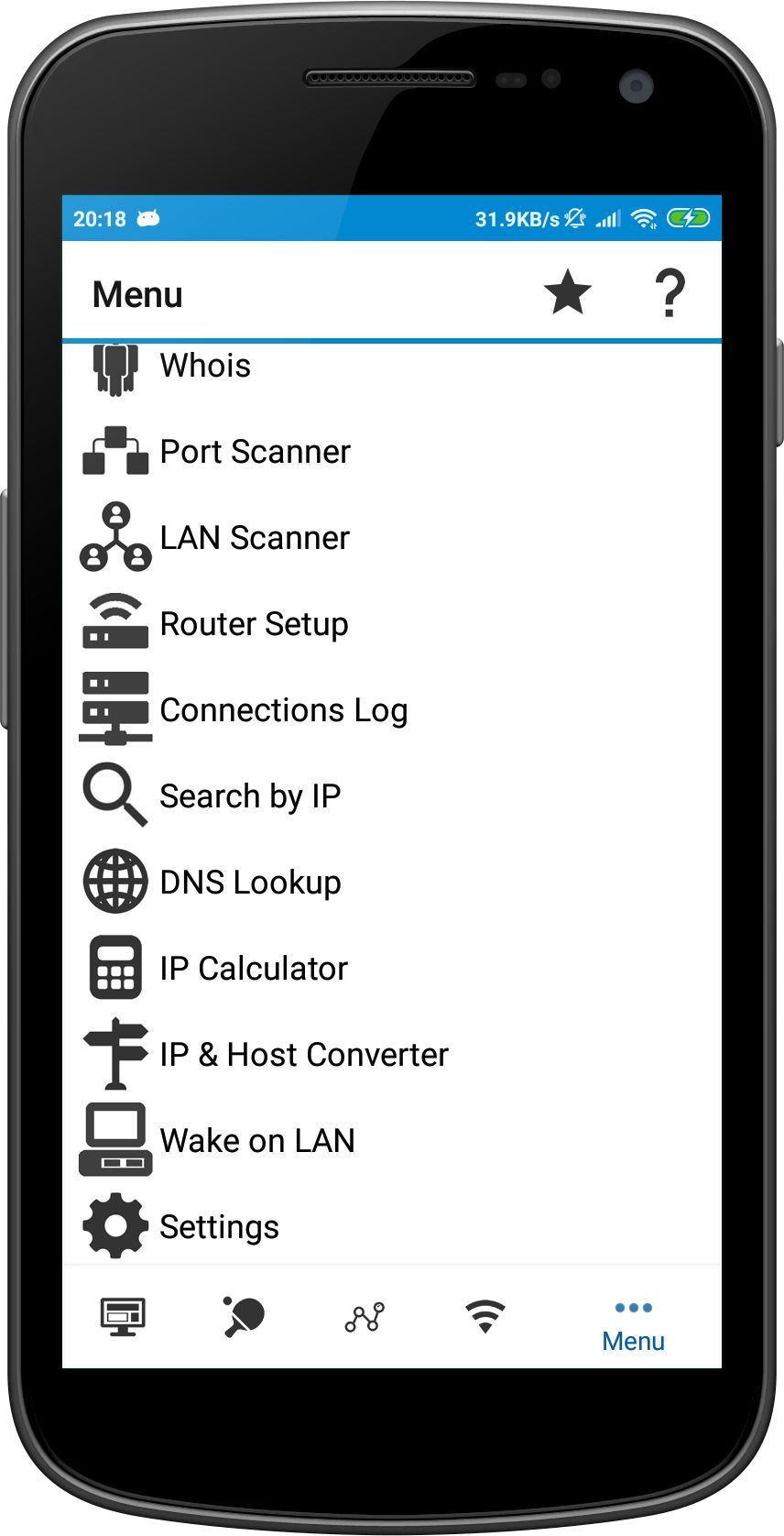Select Wake on LAN

coord(392,1141)
